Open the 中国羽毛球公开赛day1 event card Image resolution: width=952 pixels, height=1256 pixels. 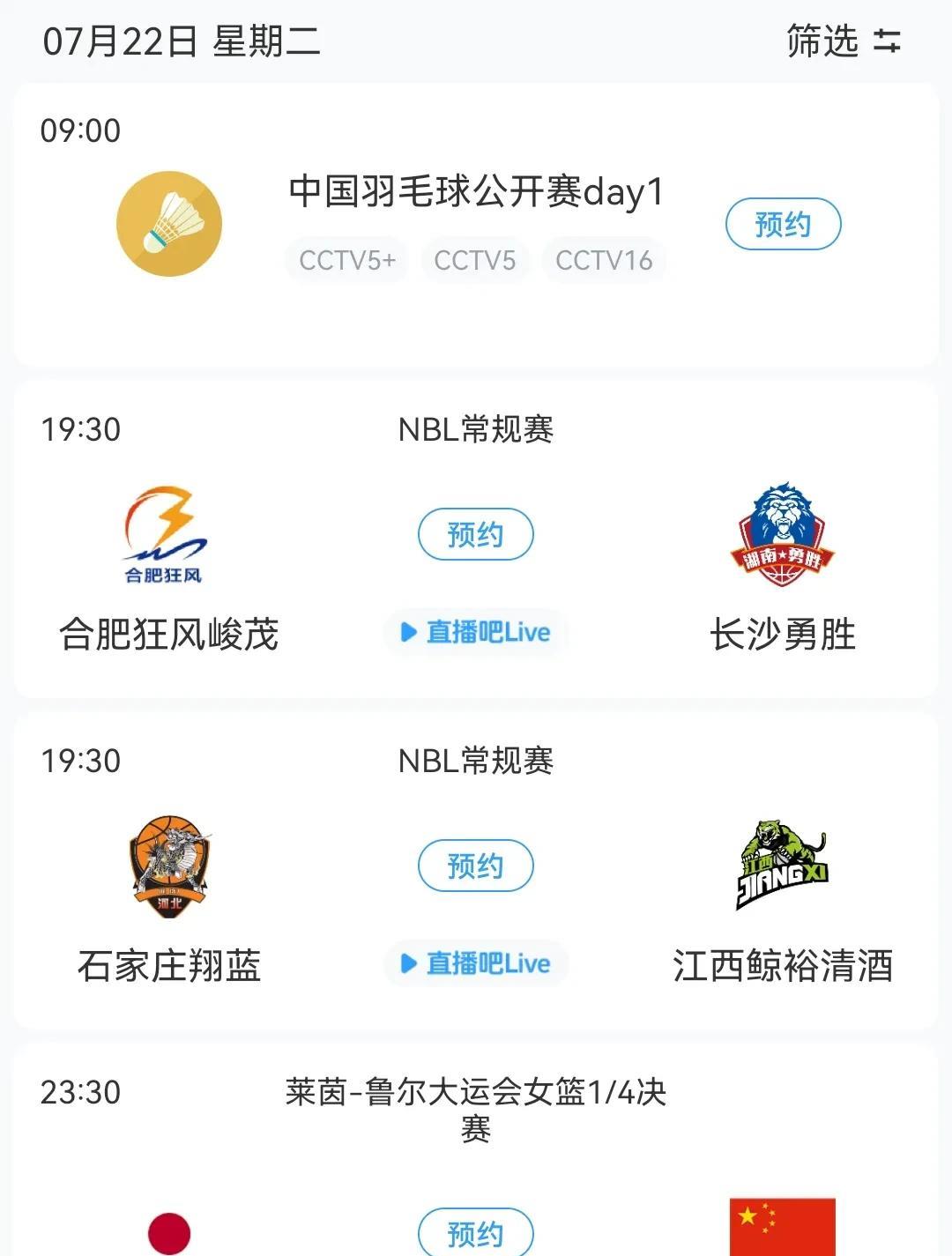point(476,191)
